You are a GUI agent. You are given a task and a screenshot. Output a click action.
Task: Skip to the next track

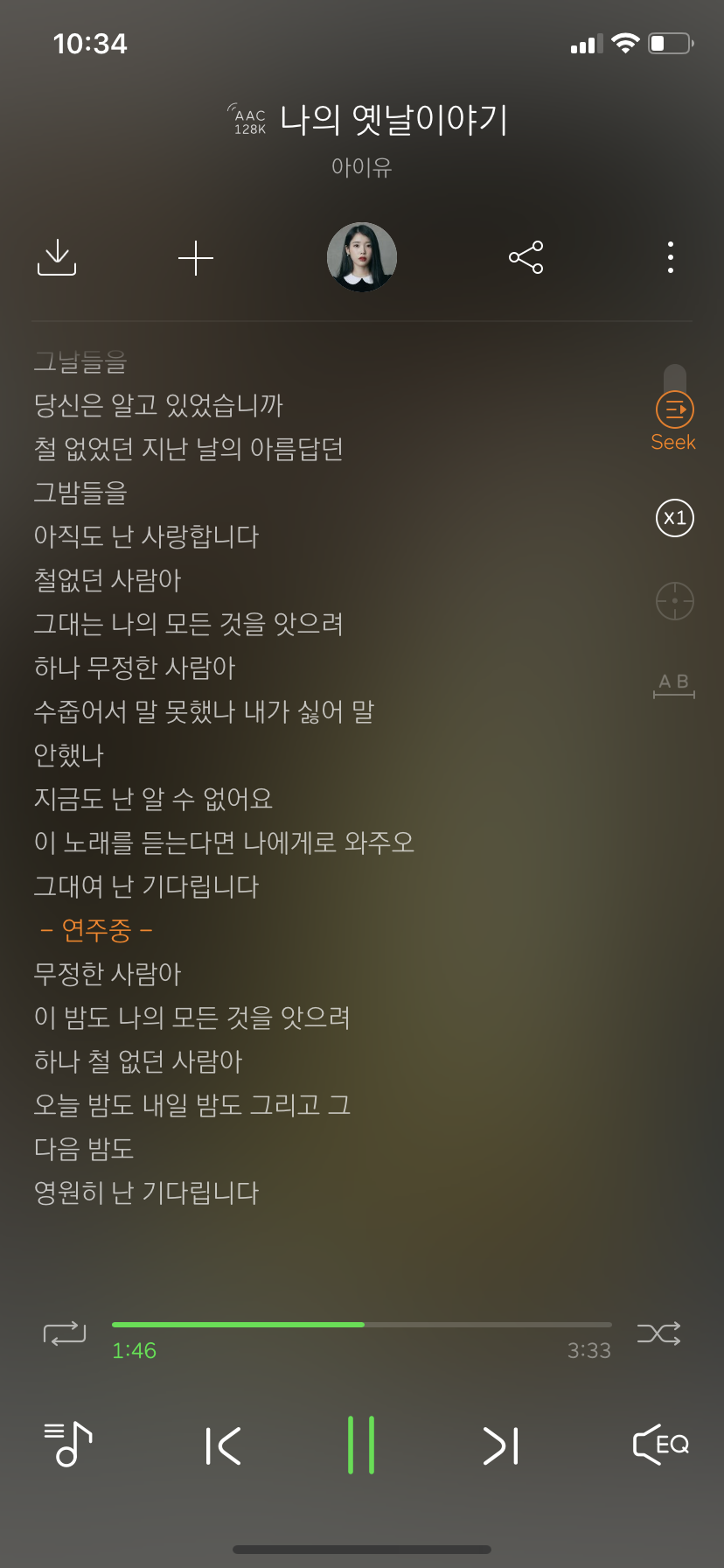500,1445
